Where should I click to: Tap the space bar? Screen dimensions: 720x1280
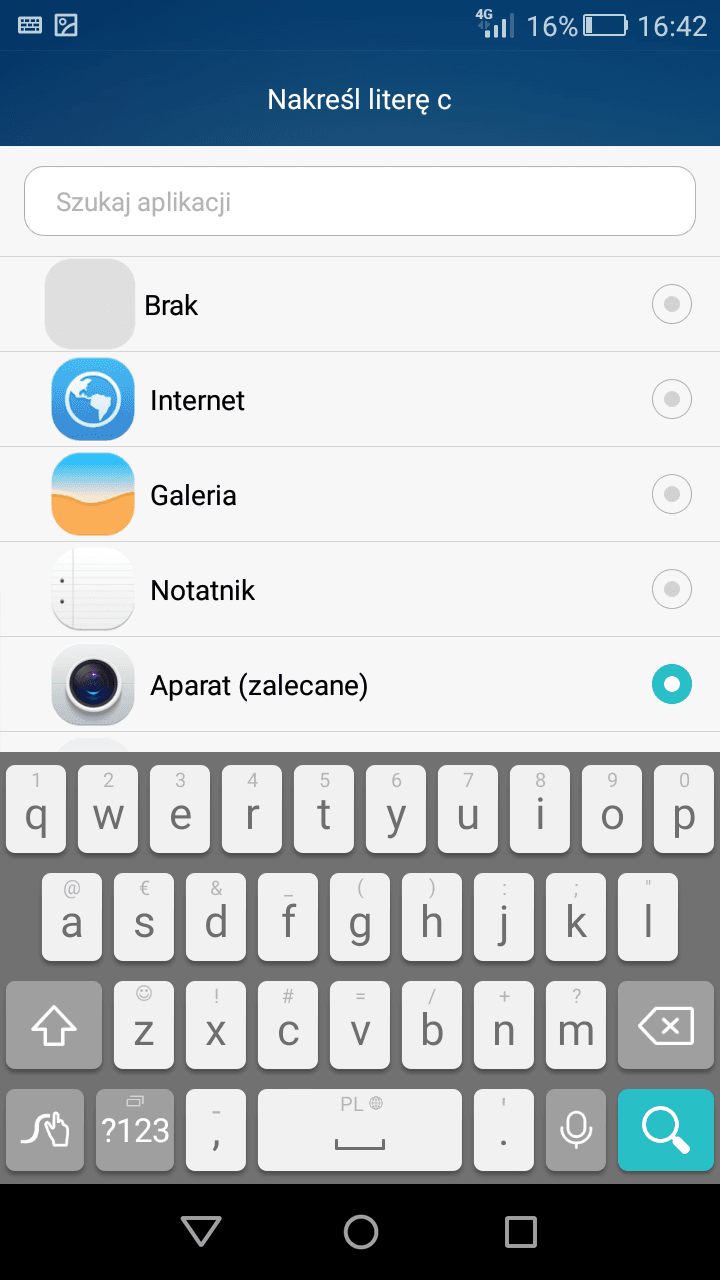pos(360,1130)
